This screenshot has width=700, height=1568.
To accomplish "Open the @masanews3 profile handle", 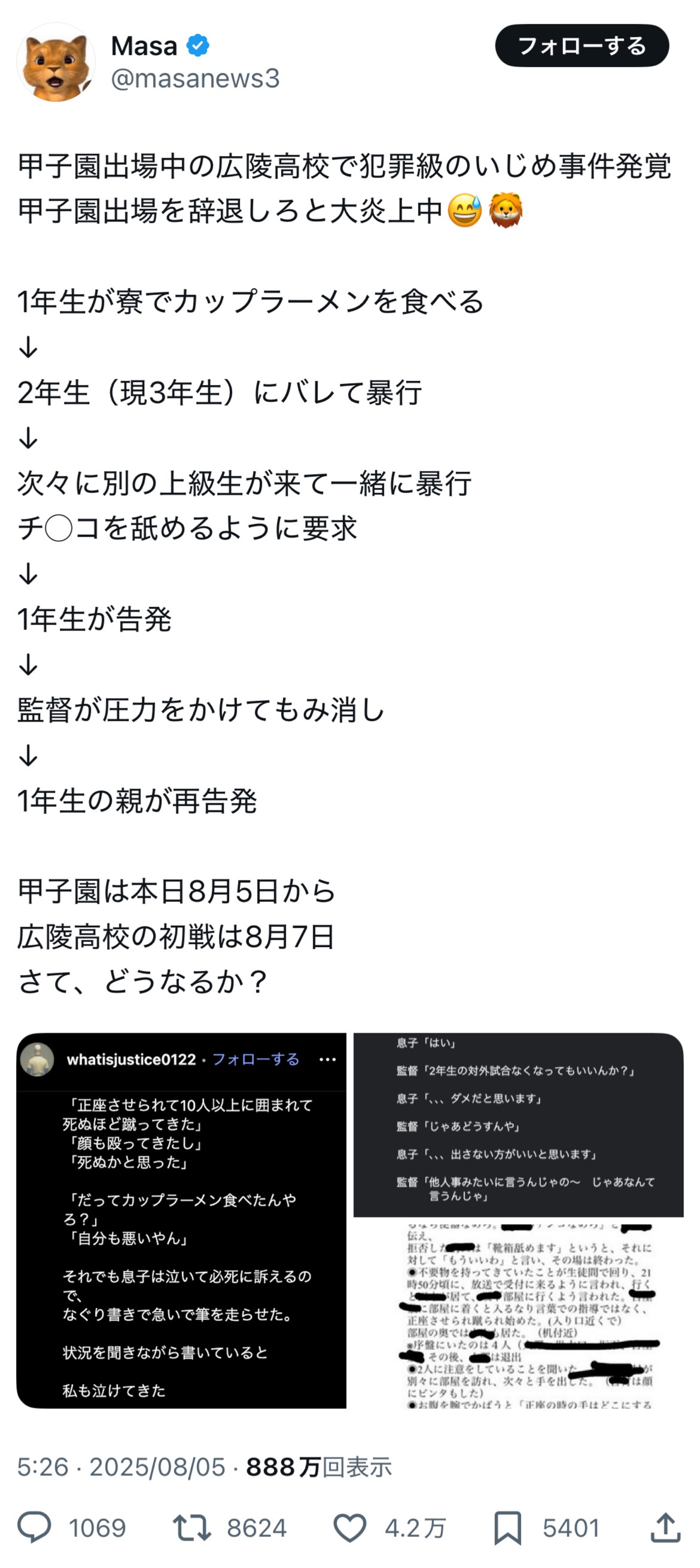I will point(195,78).
